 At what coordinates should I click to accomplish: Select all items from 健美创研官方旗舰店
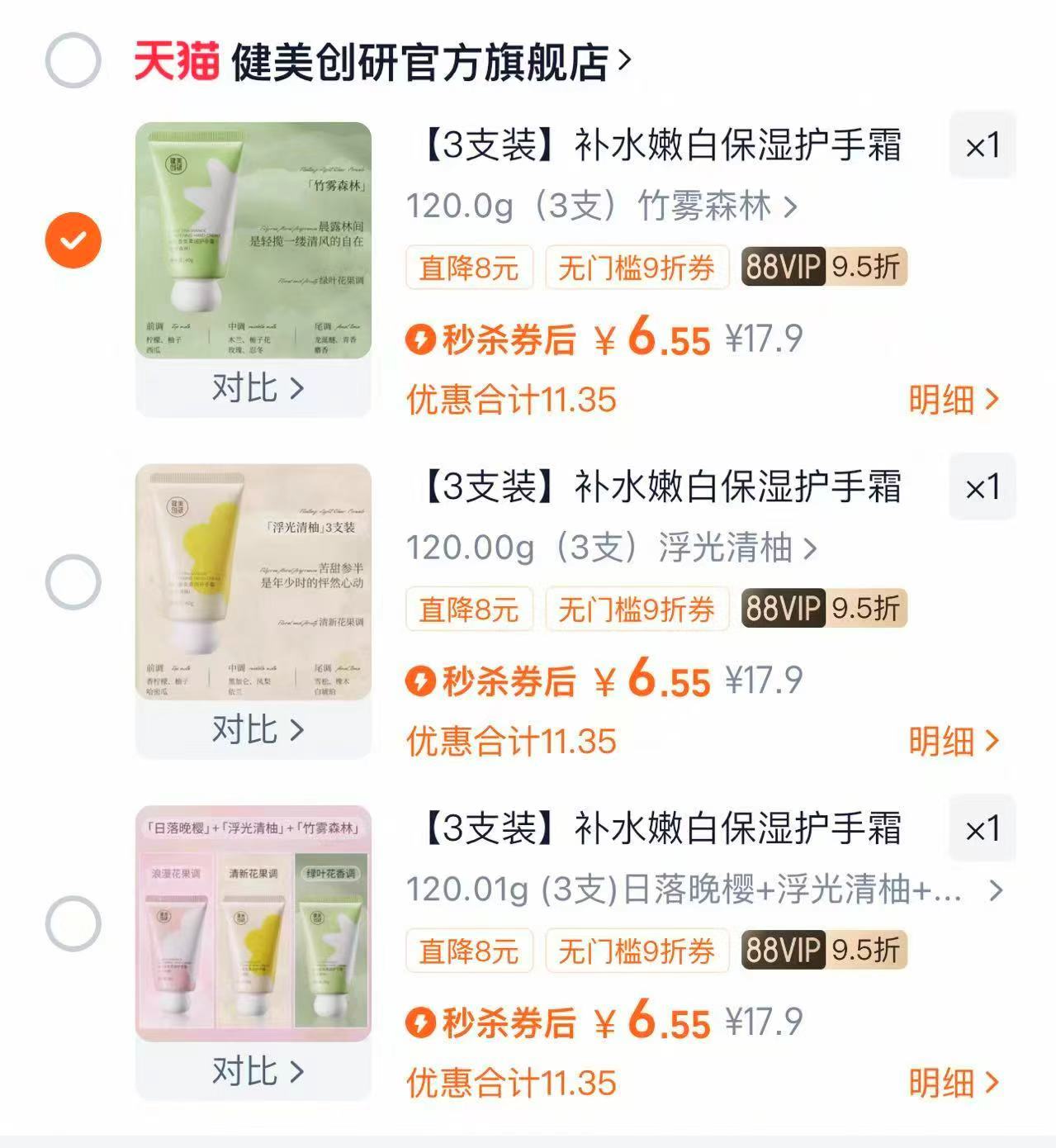click(x=73, y=60)
